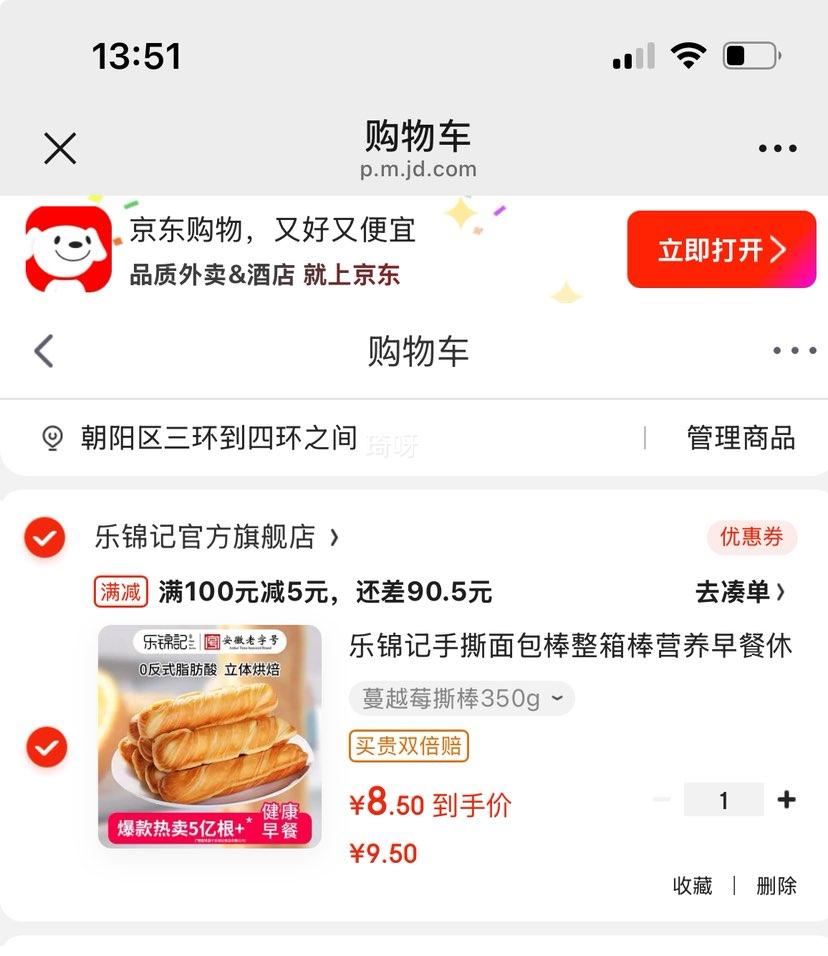The image size is (828, 956).
Task: Deselect the 乐锦记手撕面包棒 item
Action: [46, 747]
